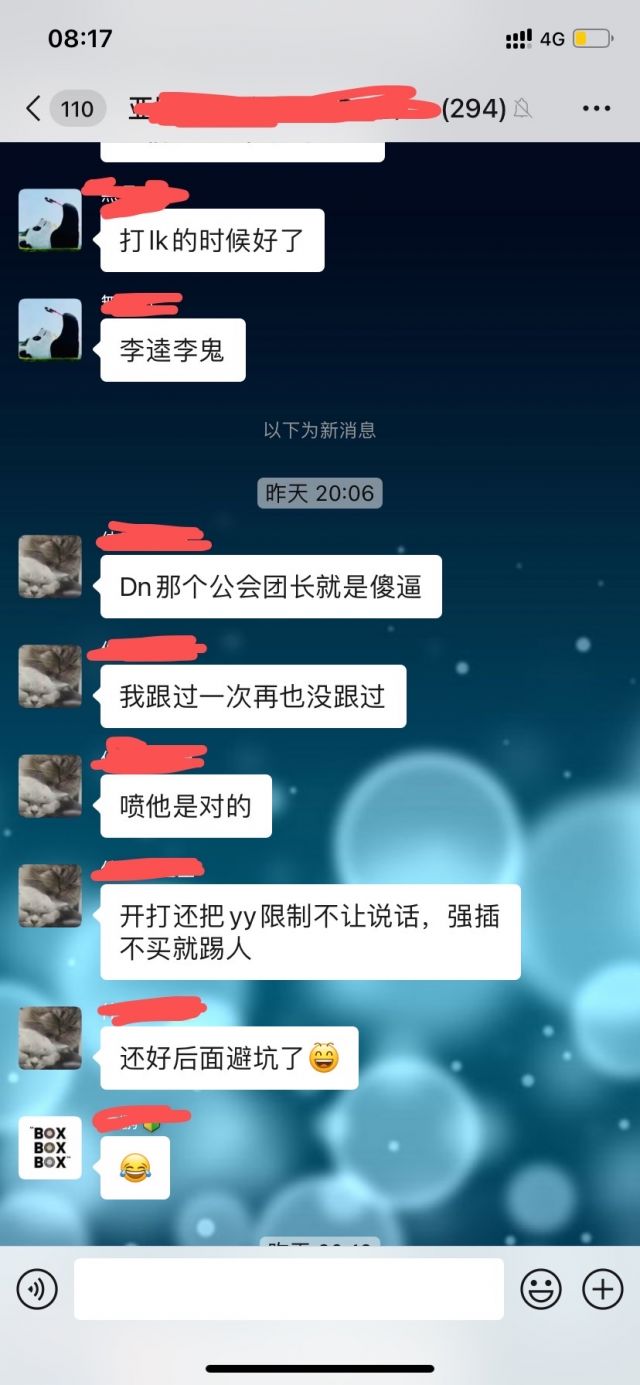Tap the message text field

point(288,1290)
